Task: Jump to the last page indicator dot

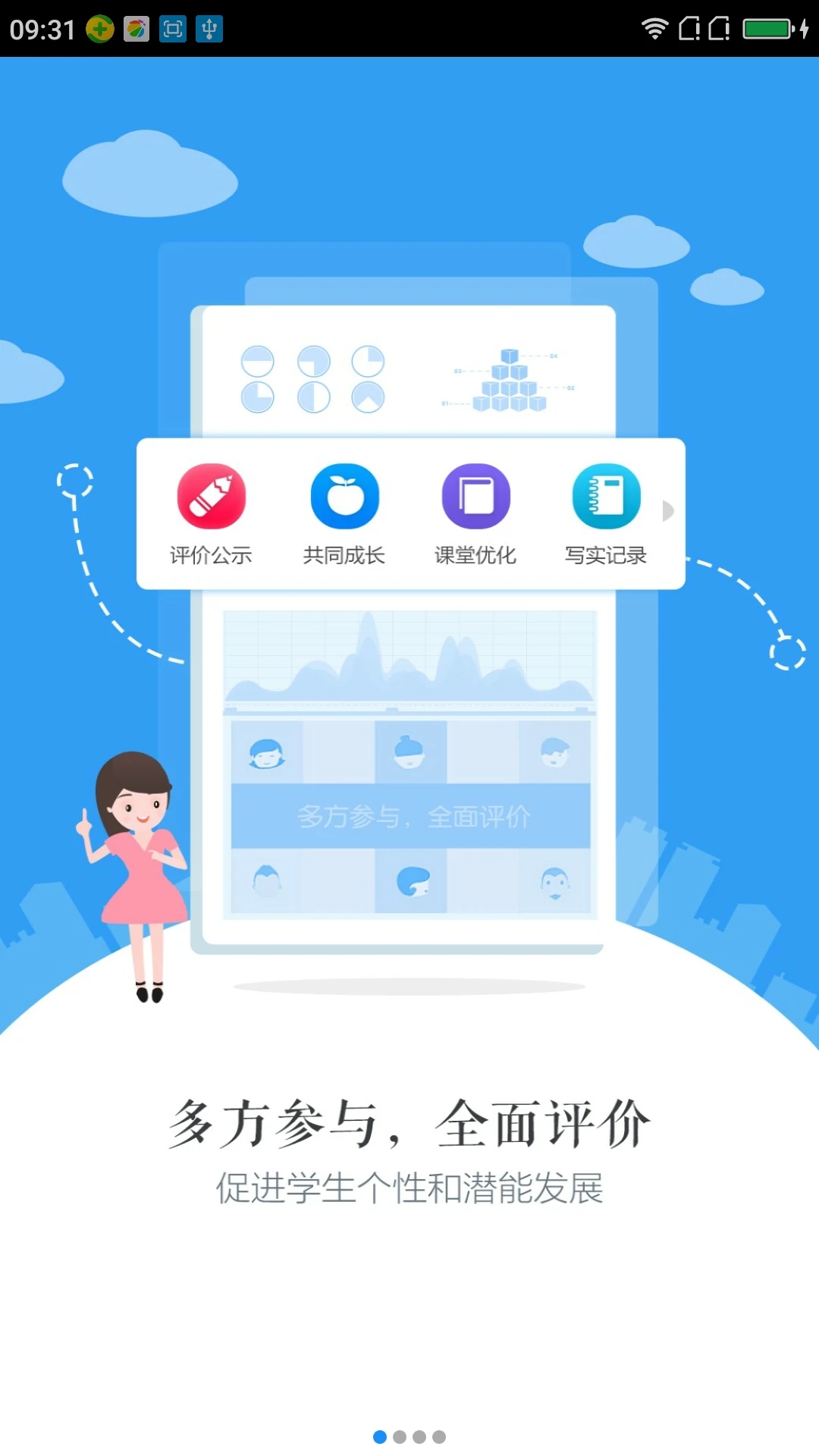Action: pyautogui.click(x=439, y=1436)
